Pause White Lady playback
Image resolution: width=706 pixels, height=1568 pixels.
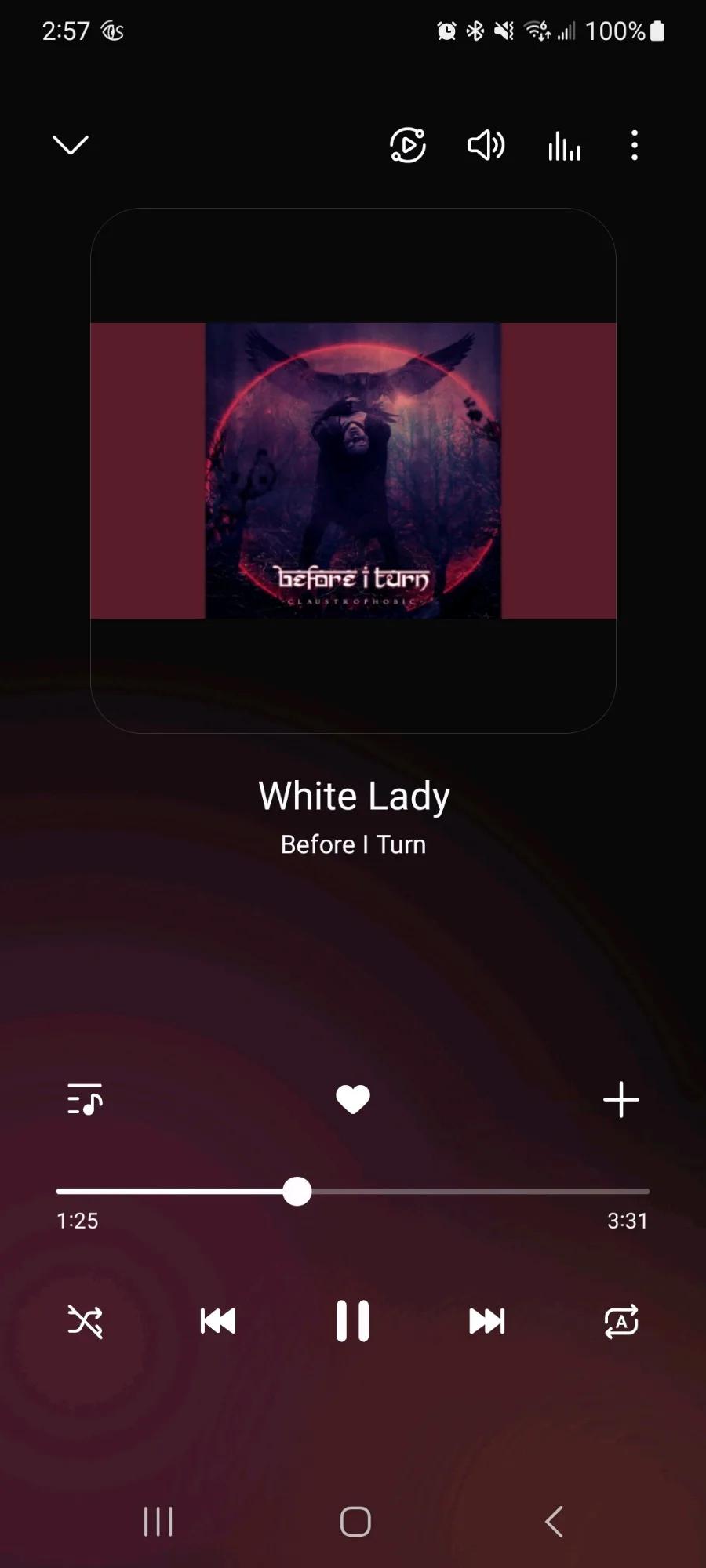353,1321
